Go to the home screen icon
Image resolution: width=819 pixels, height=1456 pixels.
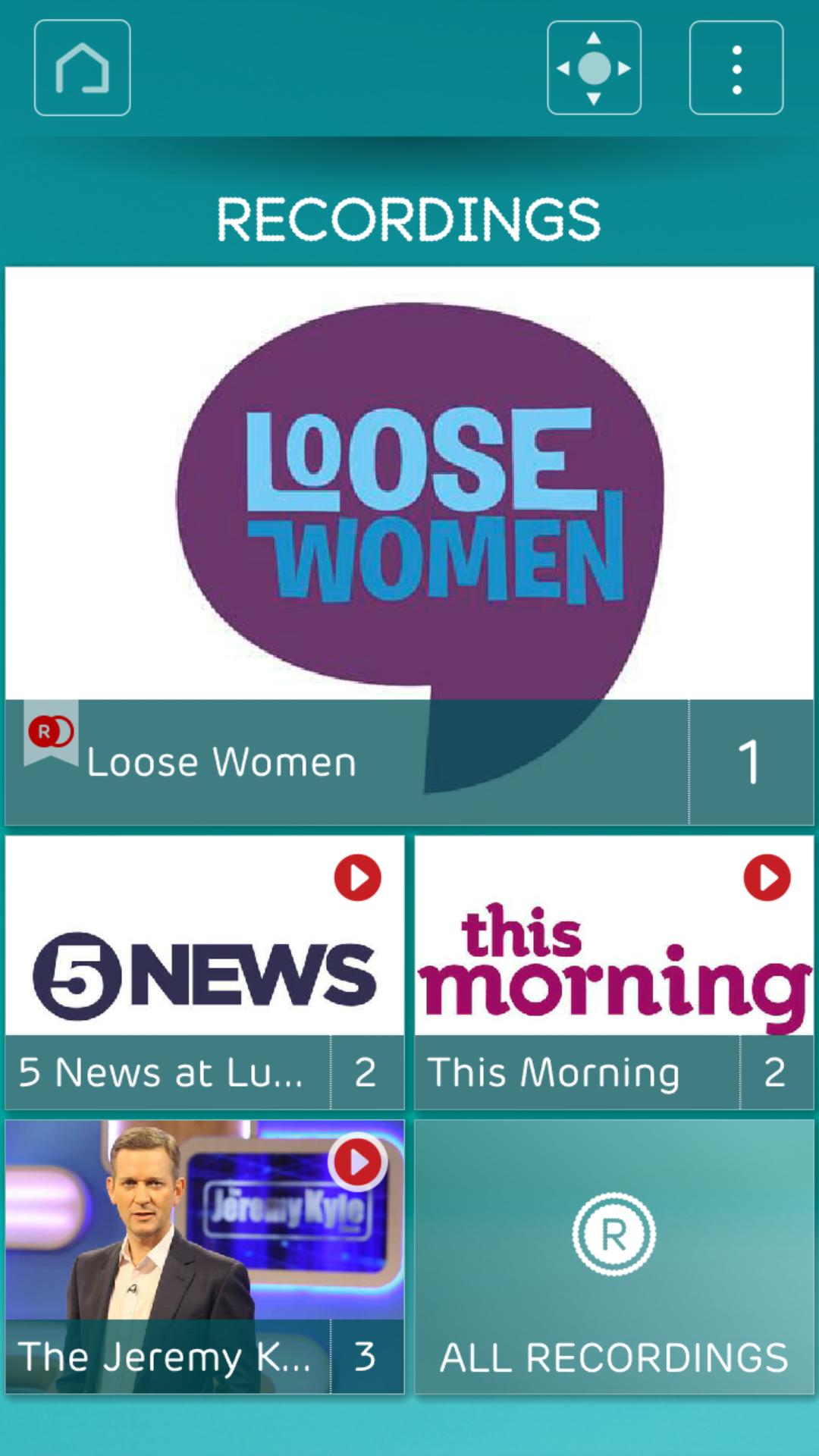click(82, 68)
